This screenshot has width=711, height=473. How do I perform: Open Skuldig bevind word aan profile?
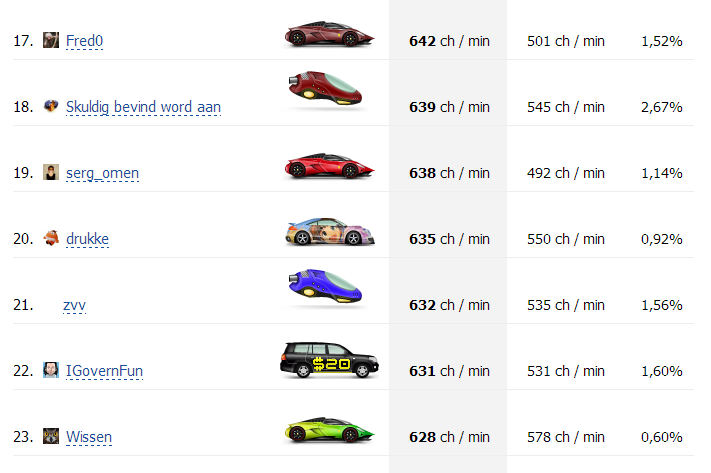[143, 107]
